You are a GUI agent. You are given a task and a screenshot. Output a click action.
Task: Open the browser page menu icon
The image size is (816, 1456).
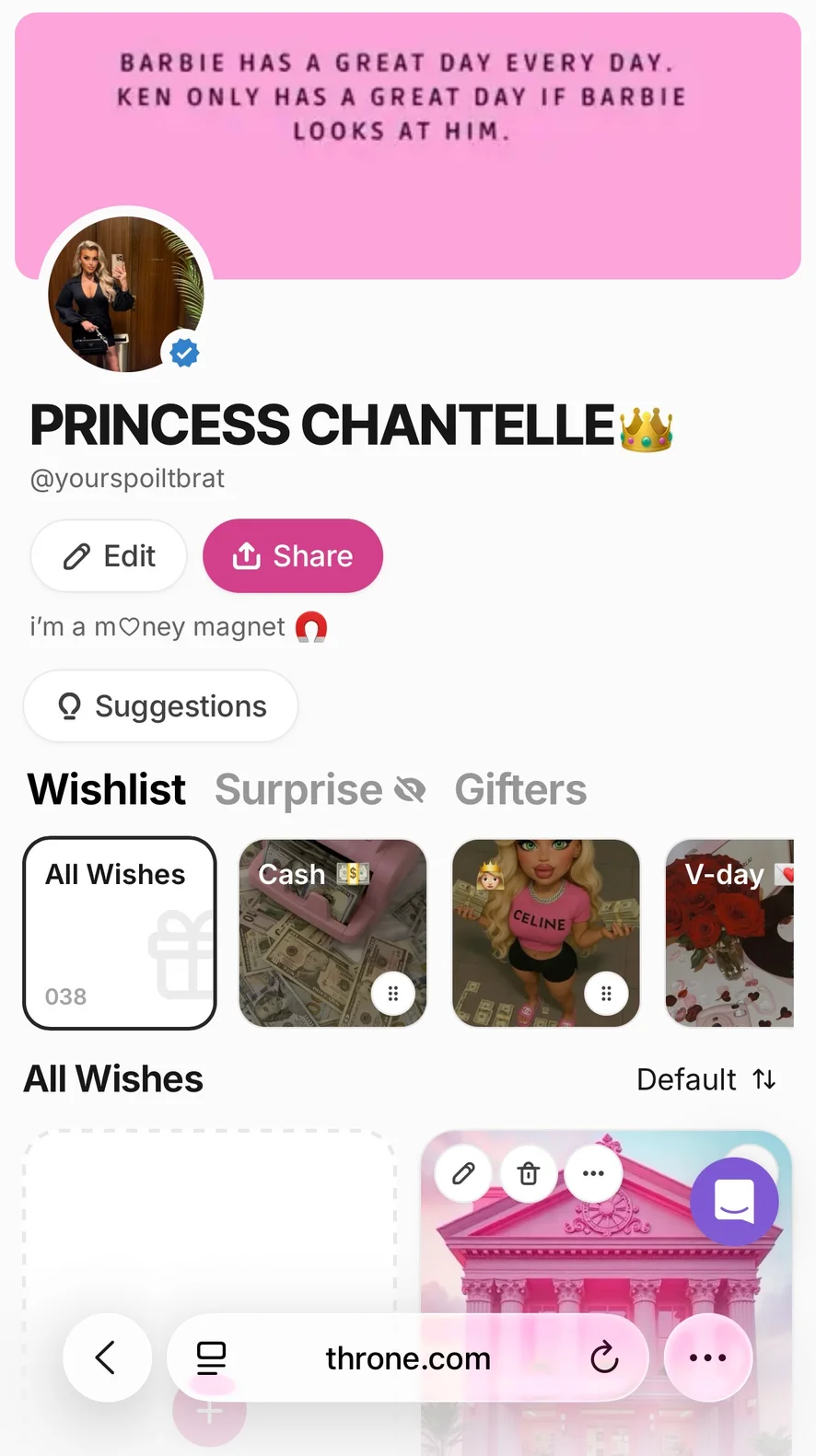pos(212,1357)
